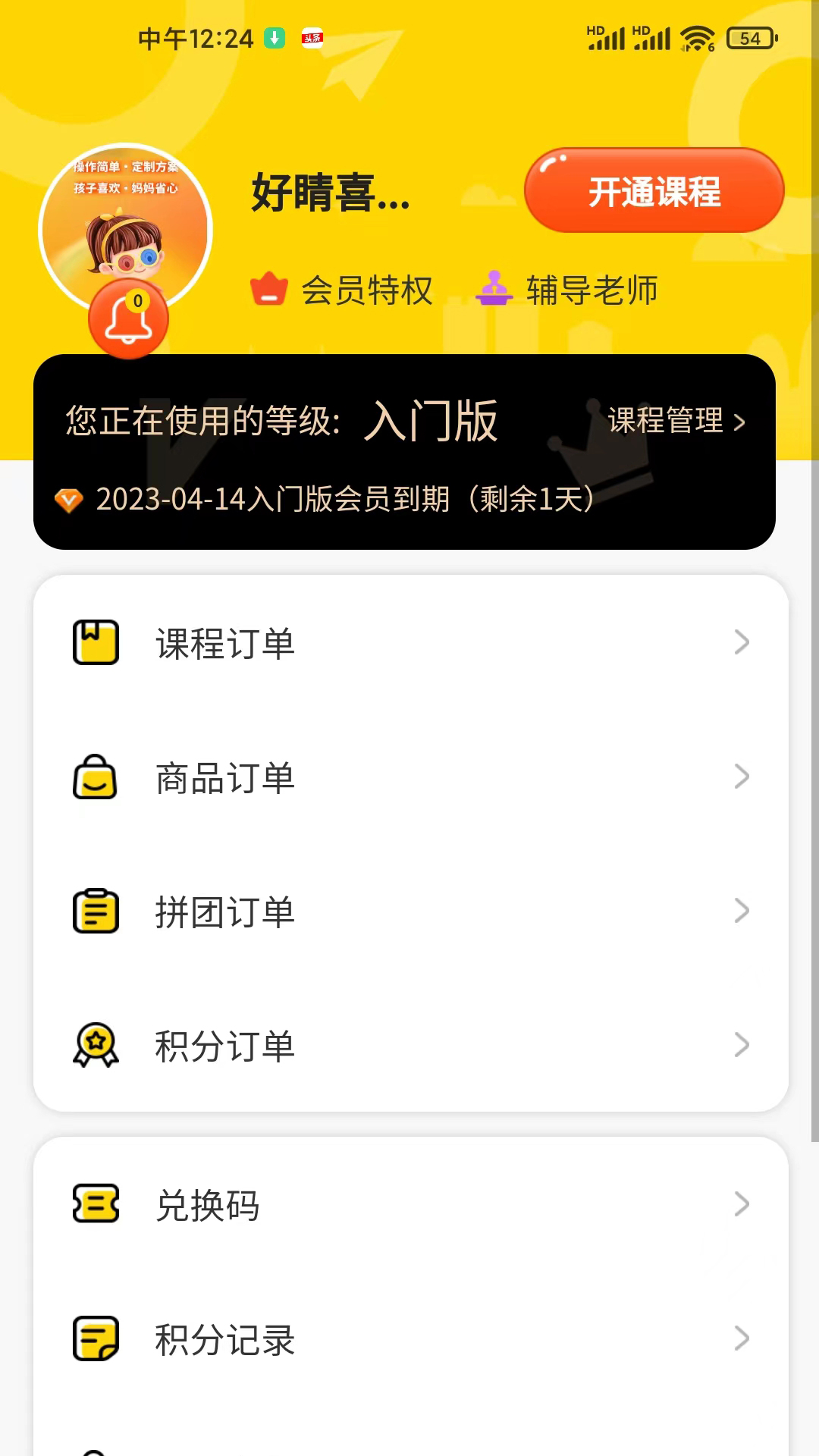
Task: Open the 积分订单 medal icon
Action: (x=94, y=1045)
